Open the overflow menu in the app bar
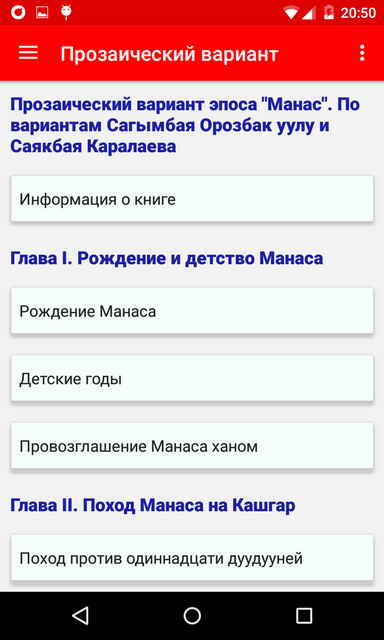 (362, 53)
